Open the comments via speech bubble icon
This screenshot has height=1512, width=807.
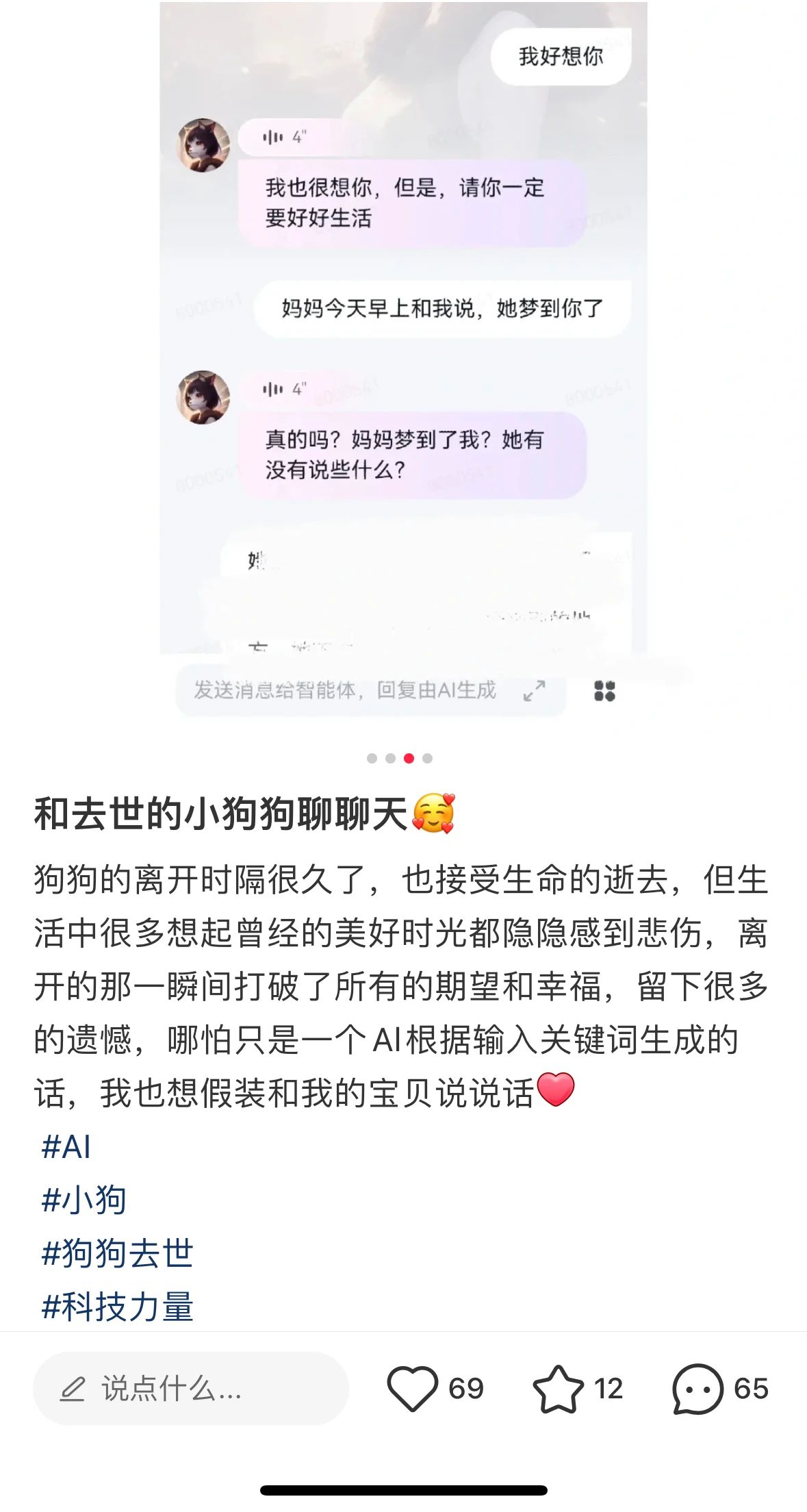tap(697, 1388)
